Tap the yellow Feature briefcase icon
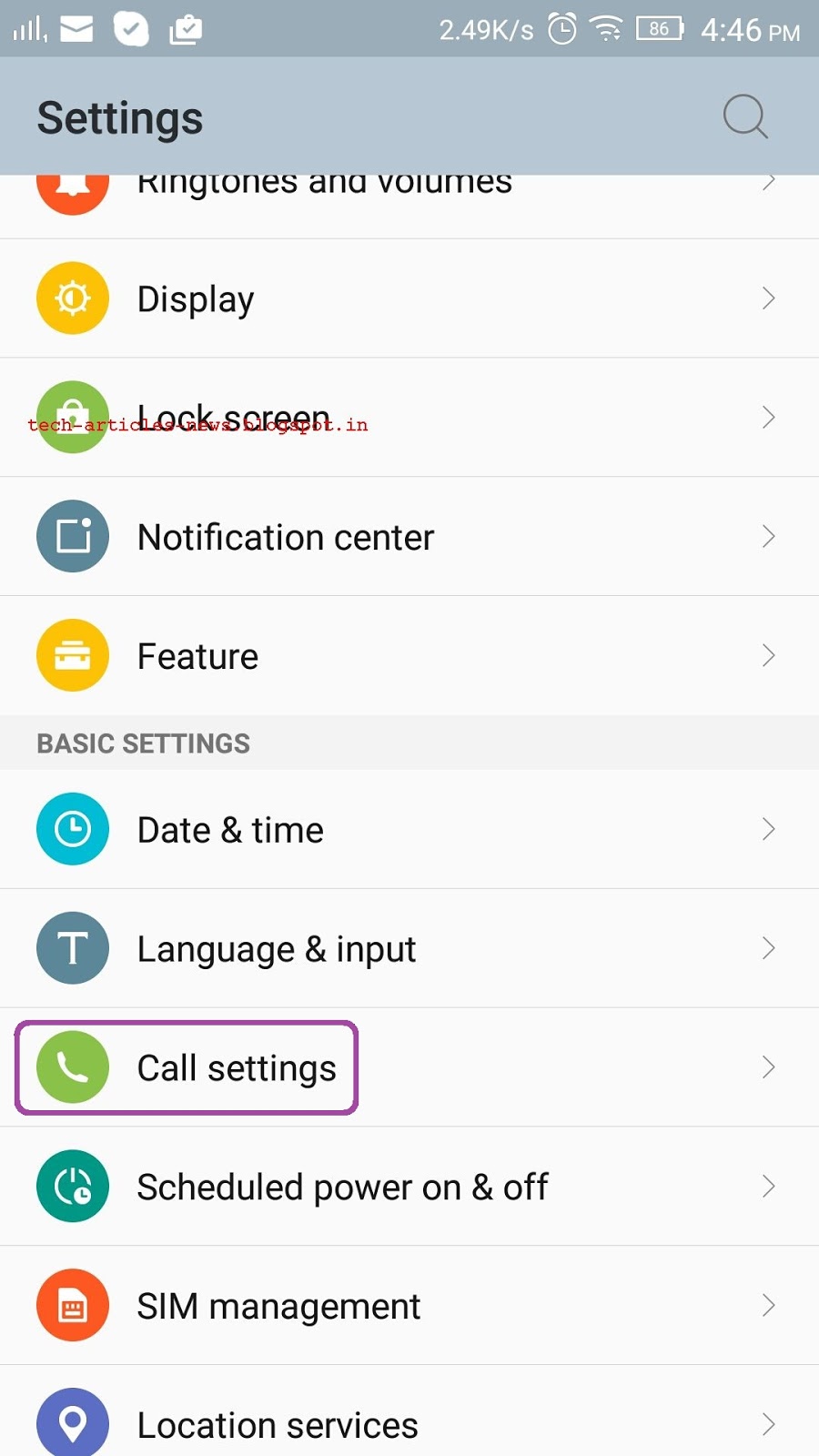 click(x=72, y=655)
